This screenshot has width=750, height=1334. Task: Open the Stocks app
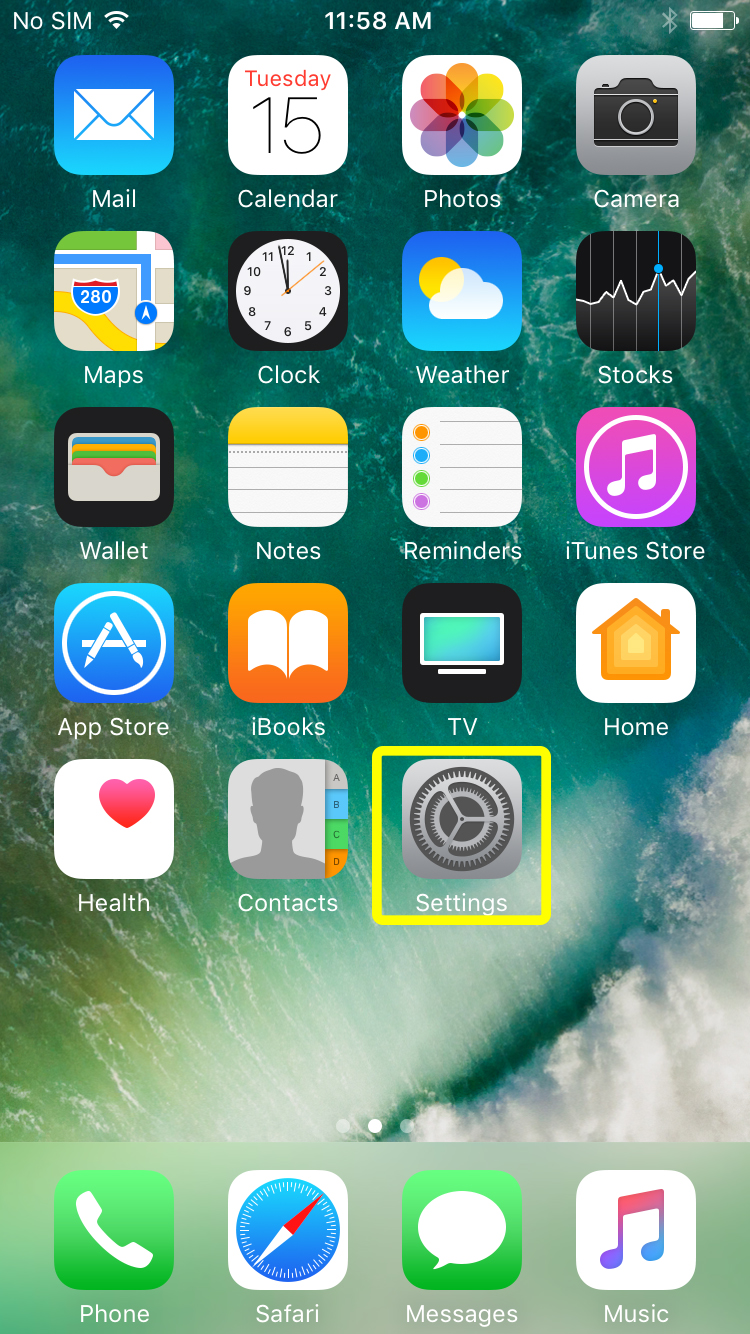636,291
